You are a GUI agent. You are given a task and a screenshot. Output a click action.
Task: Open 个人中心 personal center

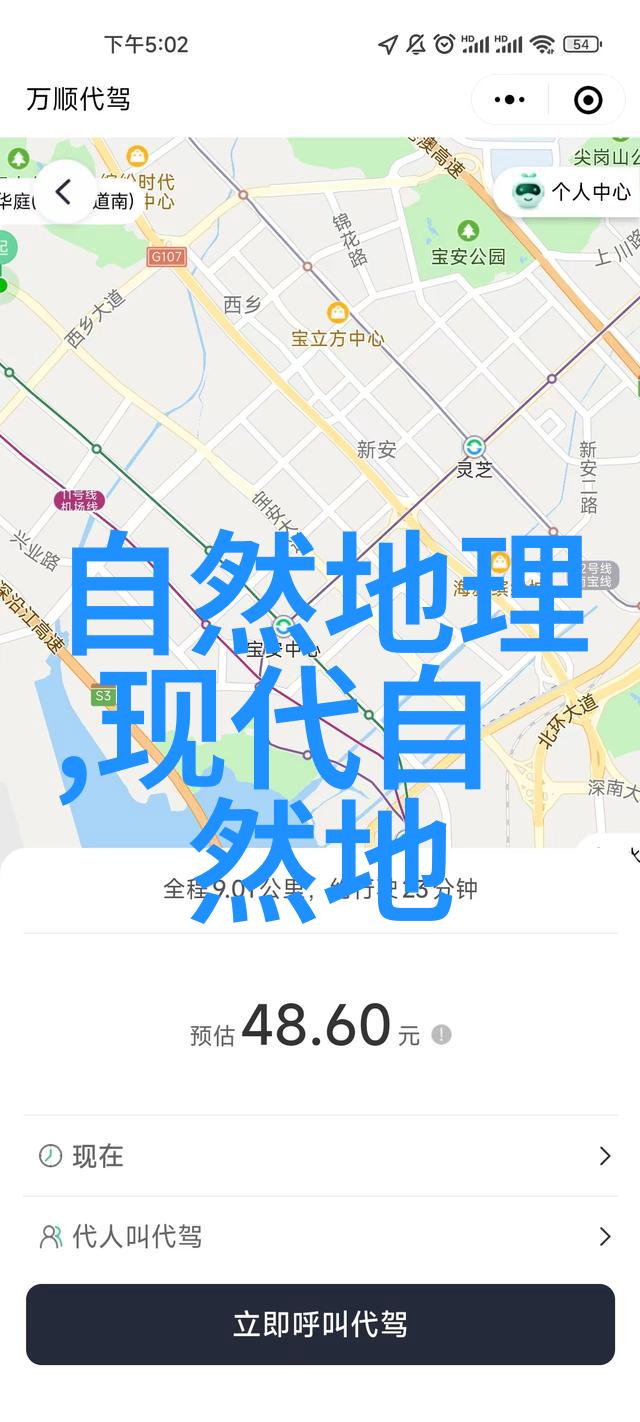click(x=572, y=192)
